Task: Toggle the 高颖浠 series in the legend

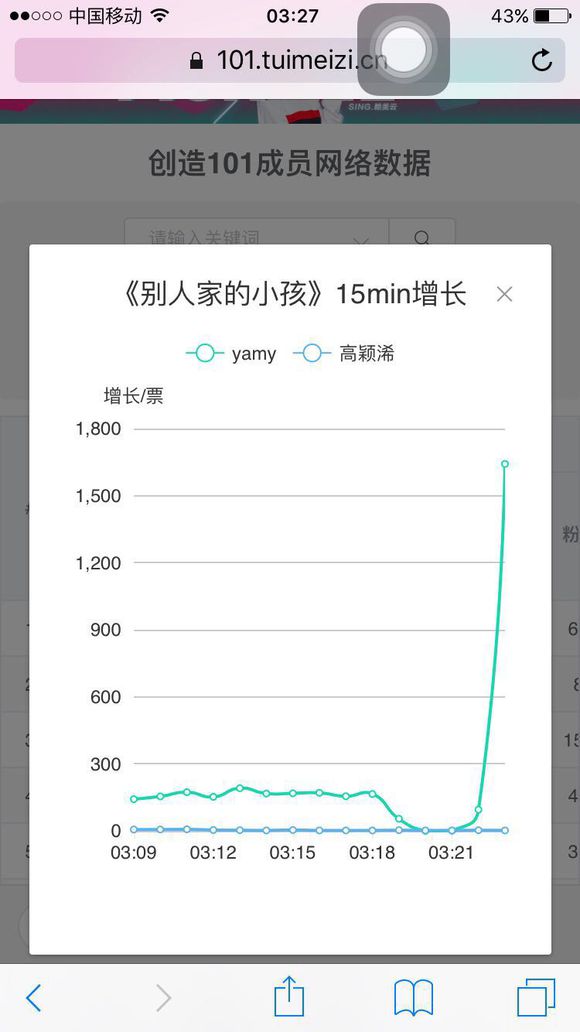Action: tap(344, 353)
